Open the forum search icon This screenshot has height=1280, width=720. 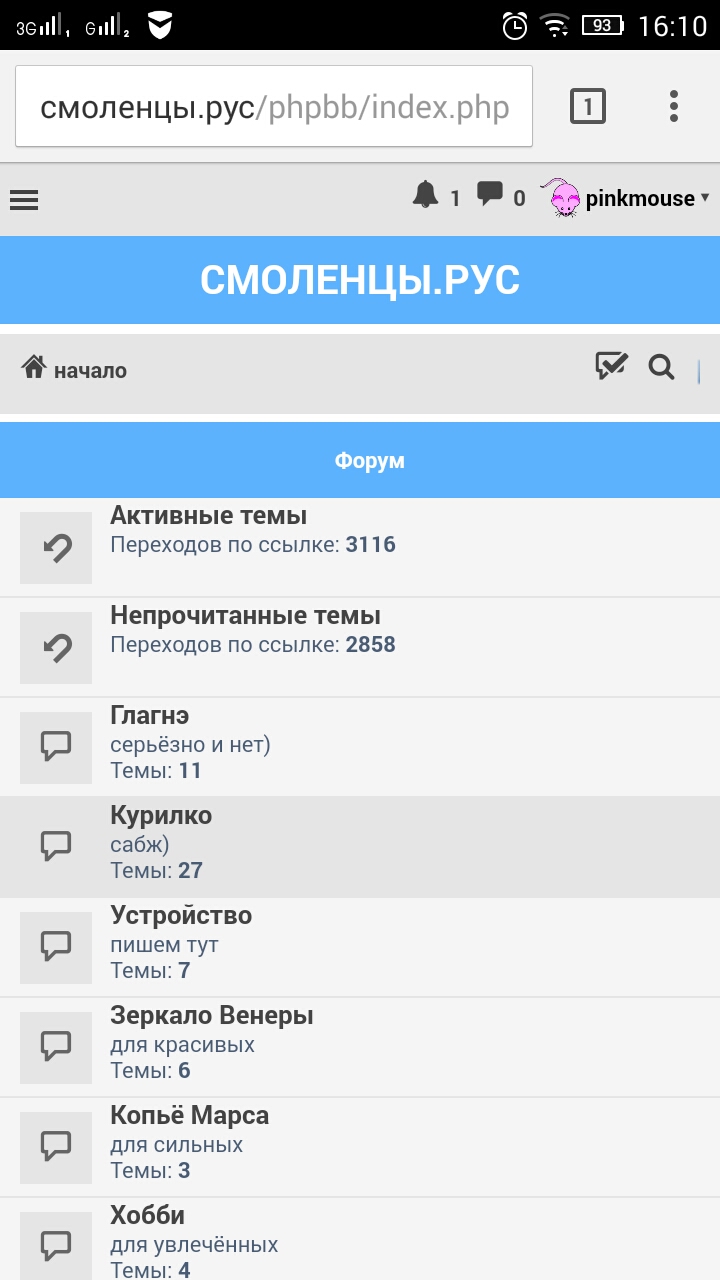coord(661,367)
